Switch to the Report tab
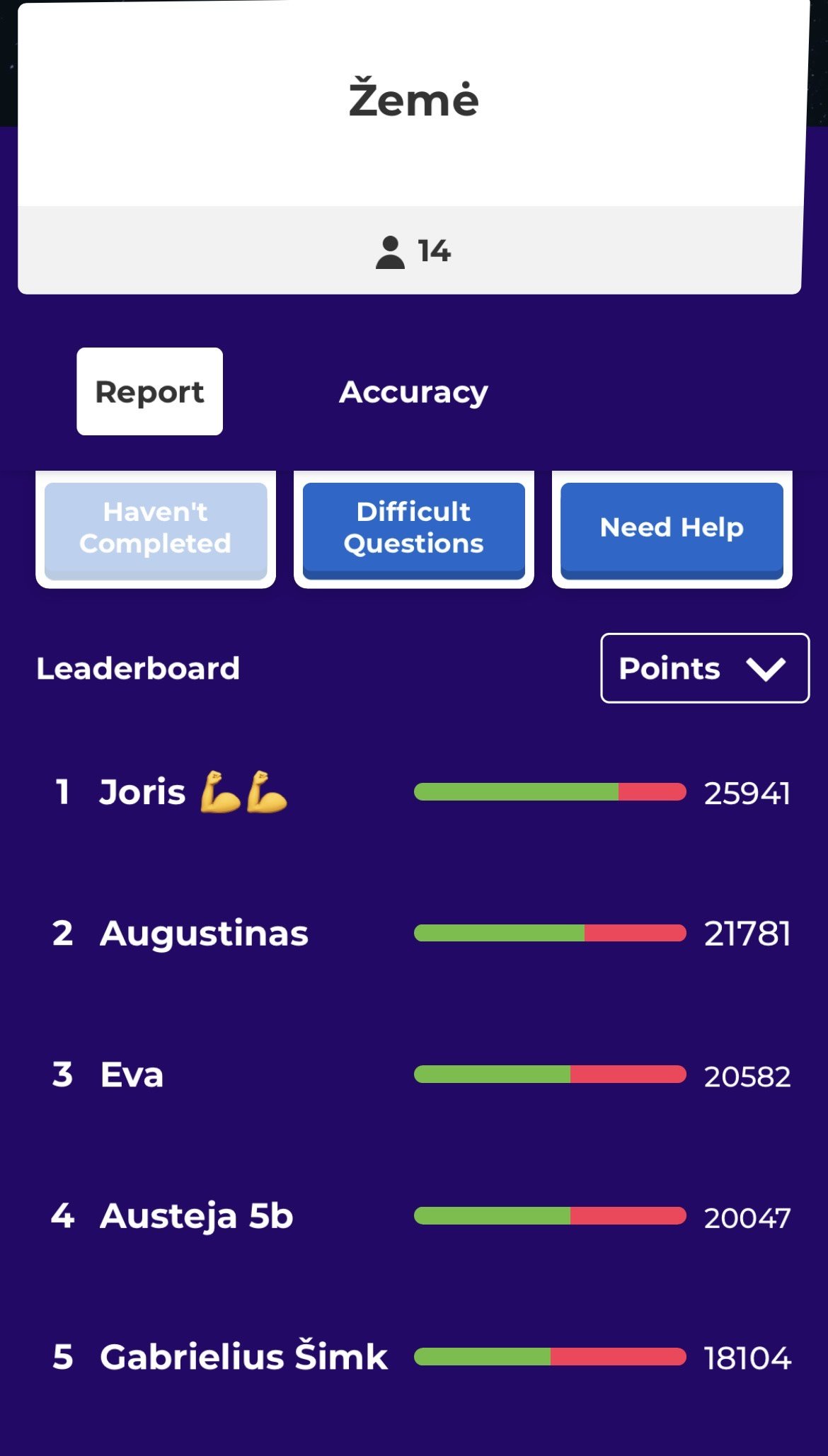The height and width of the screenshot is (1456, 828). click(x=149, y=391)
